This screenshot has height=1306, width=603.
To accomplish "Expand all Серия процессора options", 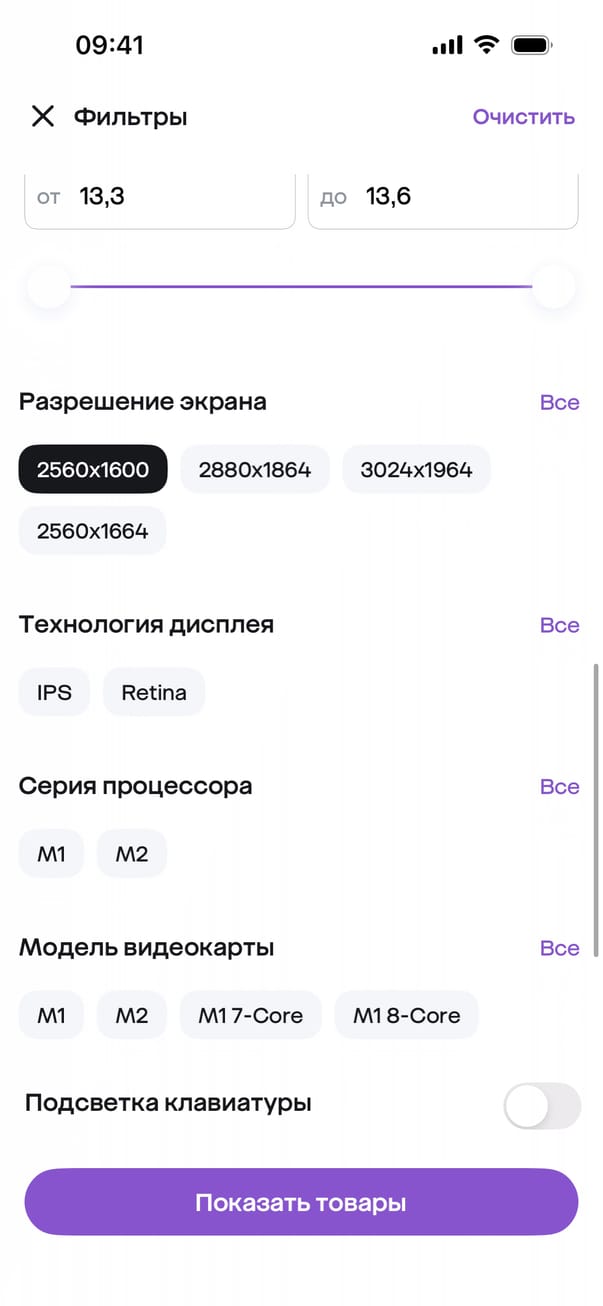I will [x=559, y=787].
